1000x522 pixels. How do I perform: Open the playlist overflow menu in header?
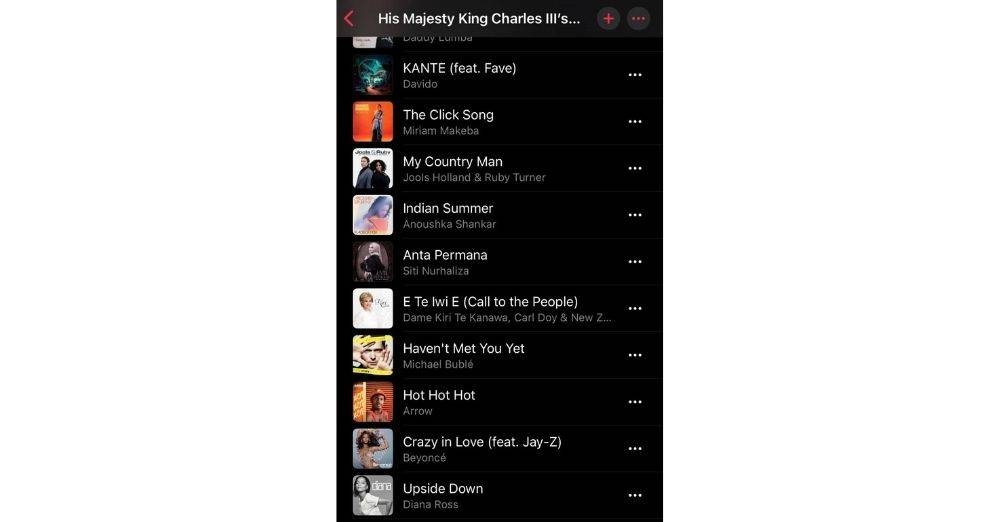(638, 18)
